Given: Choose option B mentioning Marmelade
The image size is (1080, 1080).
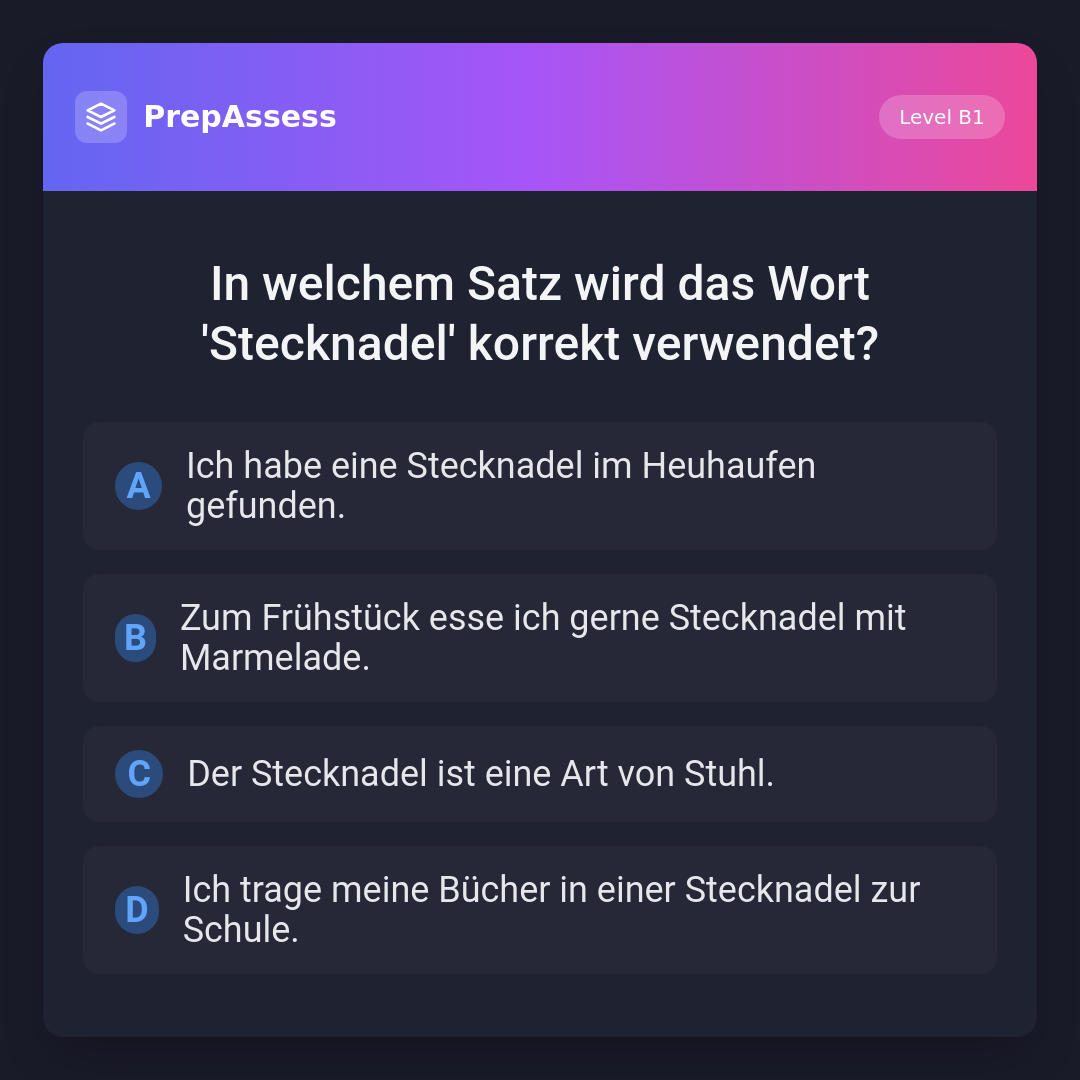Looking at the screenshot, I should [539, 638].
